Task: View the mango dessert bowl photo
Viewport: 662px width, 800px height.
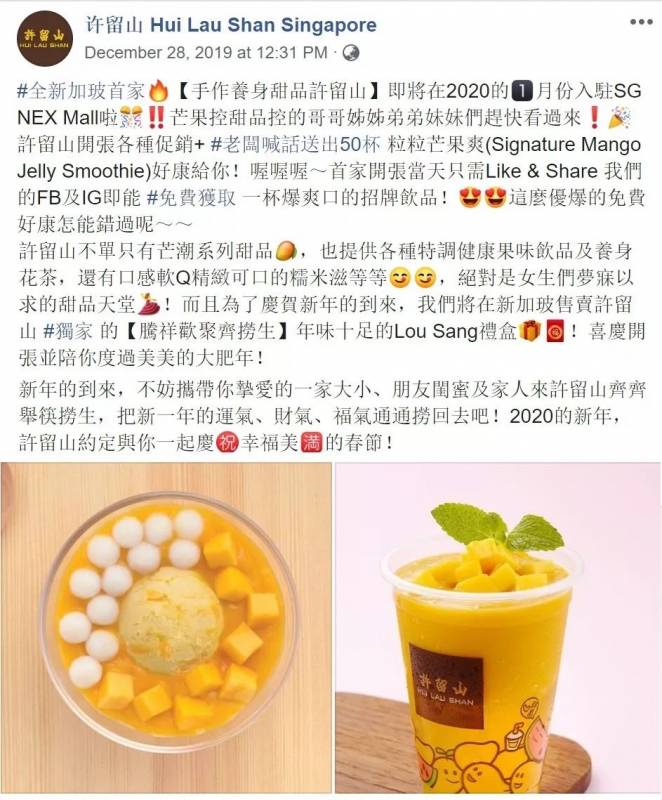Action: coord(166,630)
